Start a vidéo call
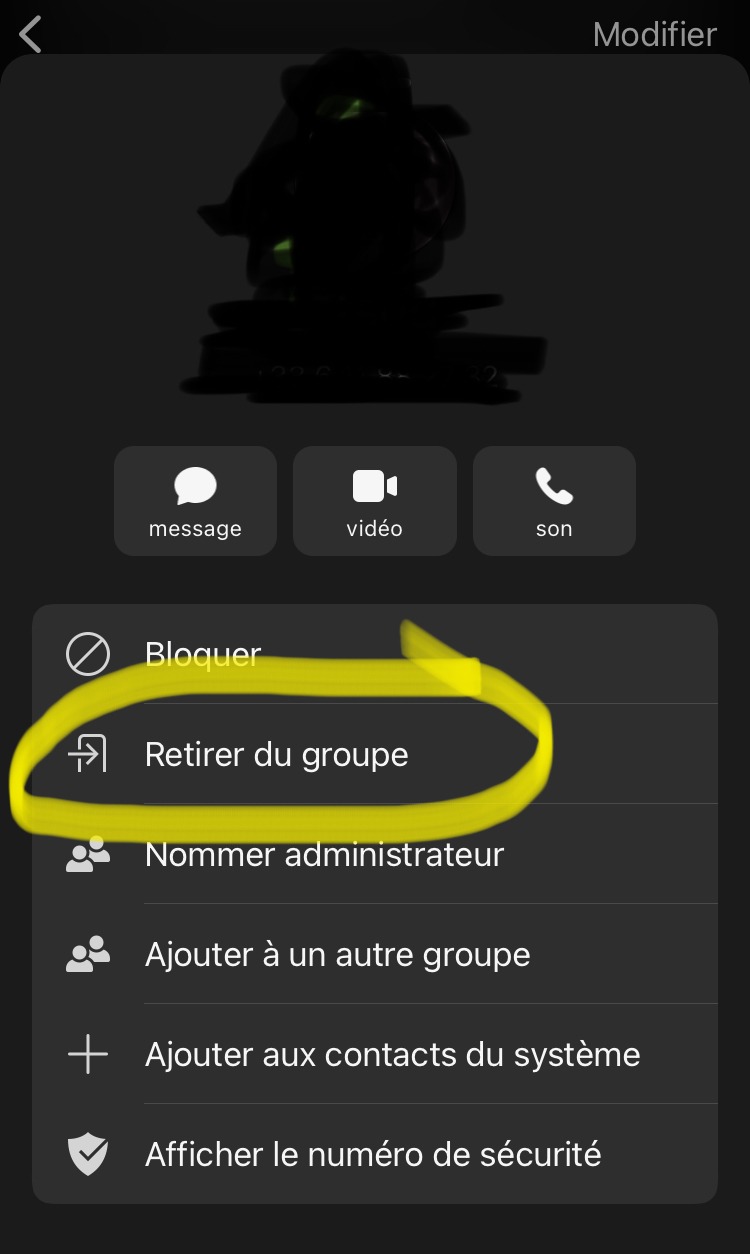 (x=374, y=501)
